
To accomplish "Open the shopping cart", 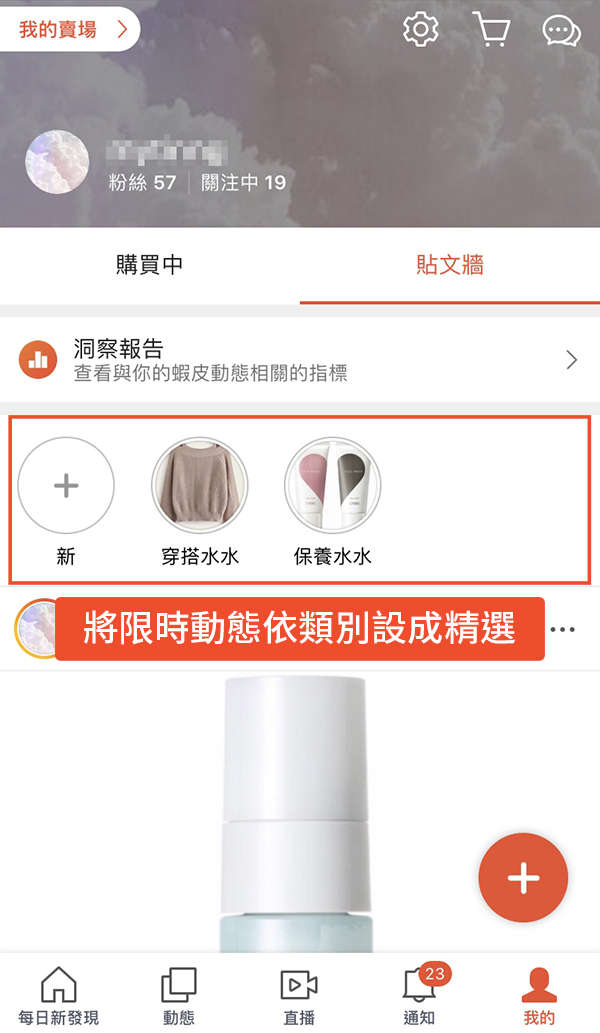I will [x=490, y=30].
